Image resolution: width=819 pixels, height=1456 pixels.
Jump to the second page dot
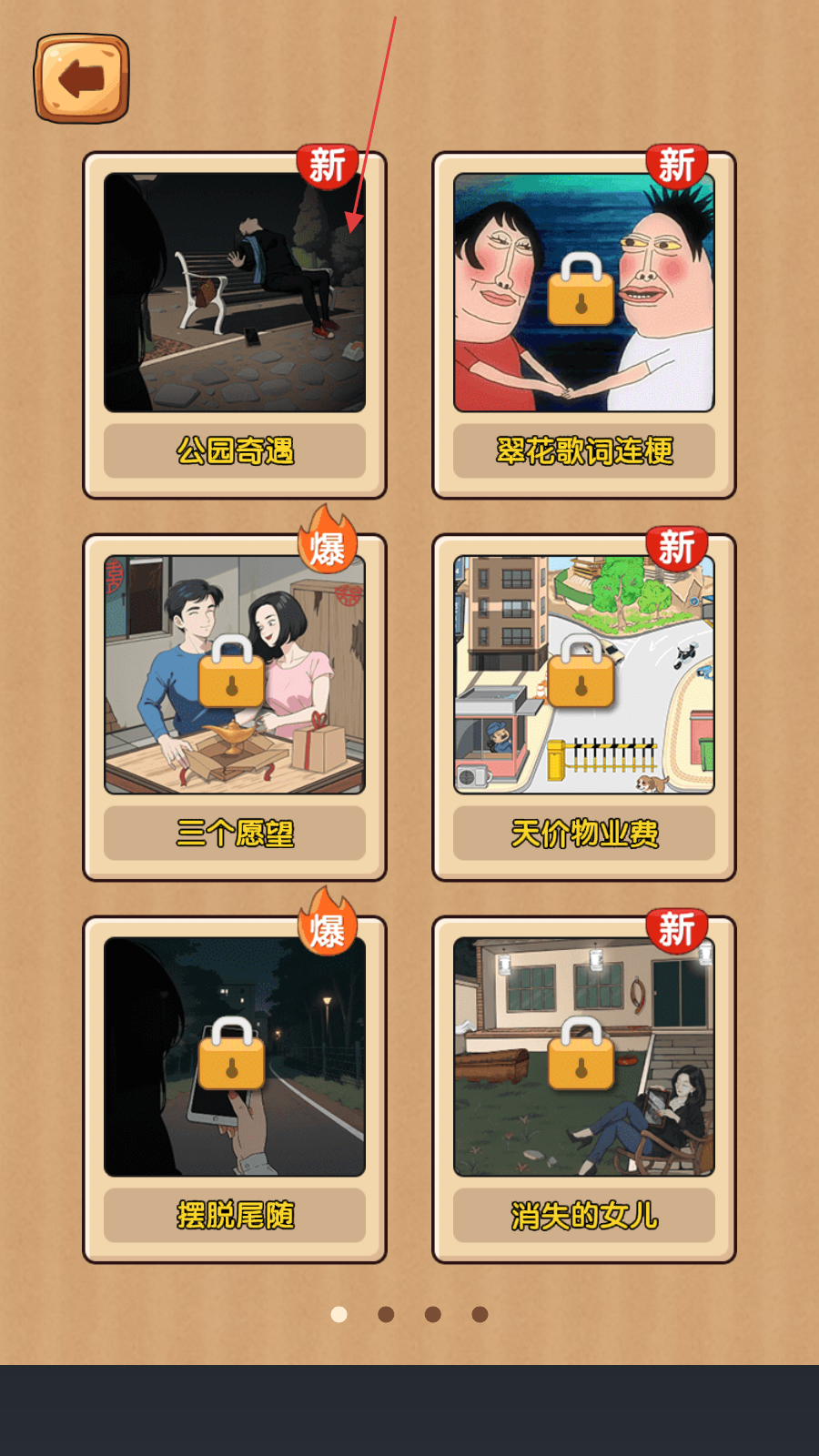tap(386, 1314)
